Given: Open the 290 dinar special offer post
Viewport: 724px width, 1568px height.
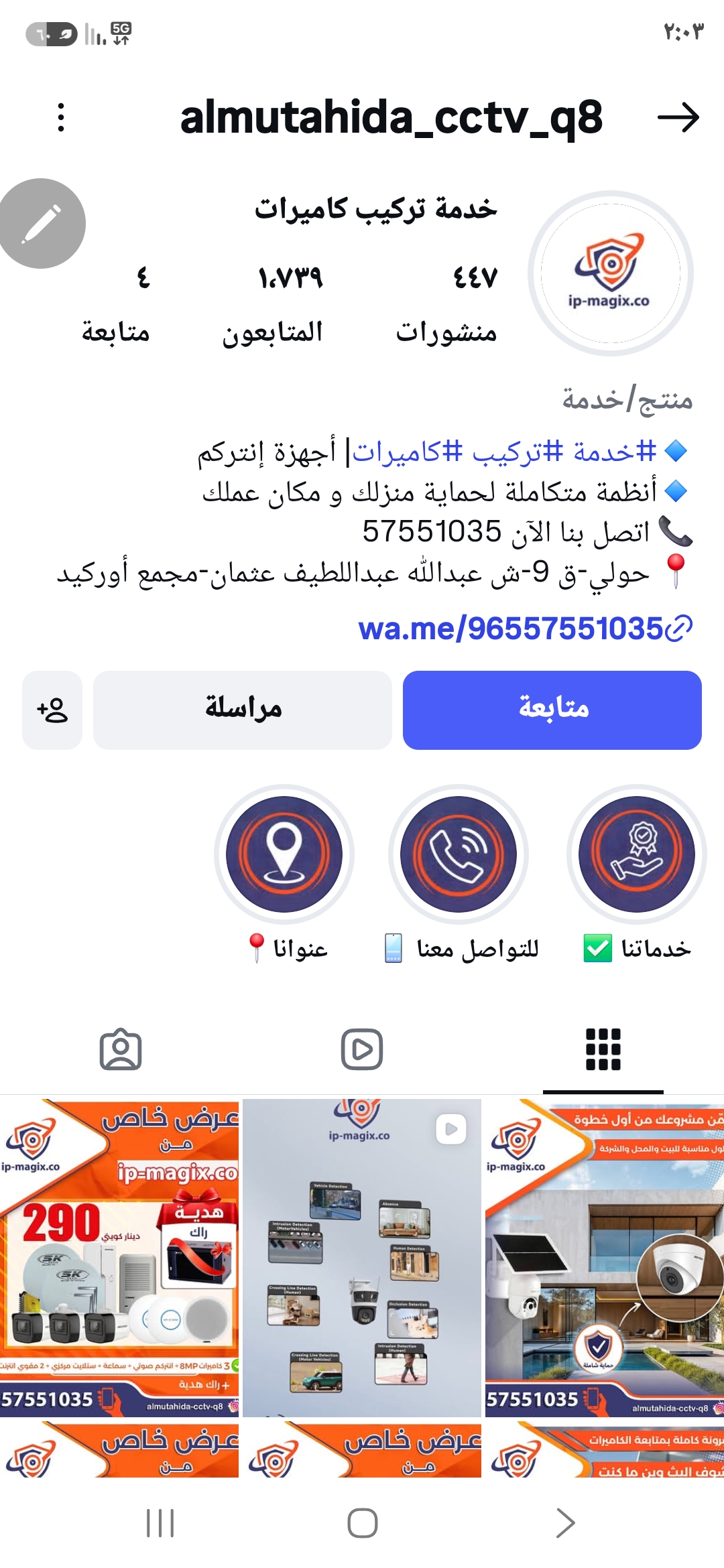Looking at the screenshot, I should 119,1258.
